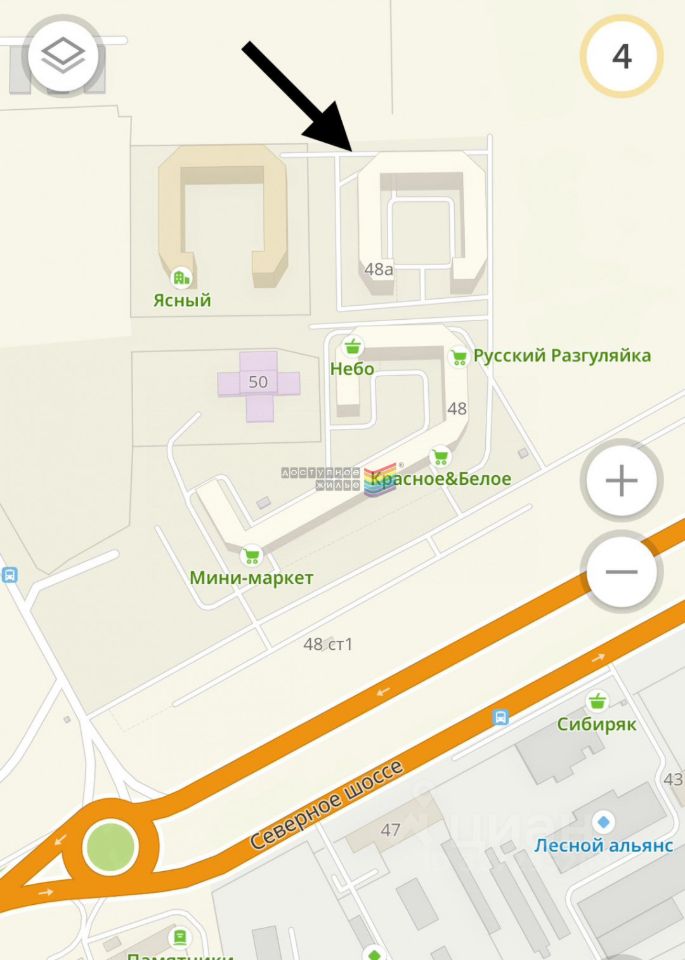Open the map layers button
Viewport: 685px width, 960px height.
tap(65, 56)
